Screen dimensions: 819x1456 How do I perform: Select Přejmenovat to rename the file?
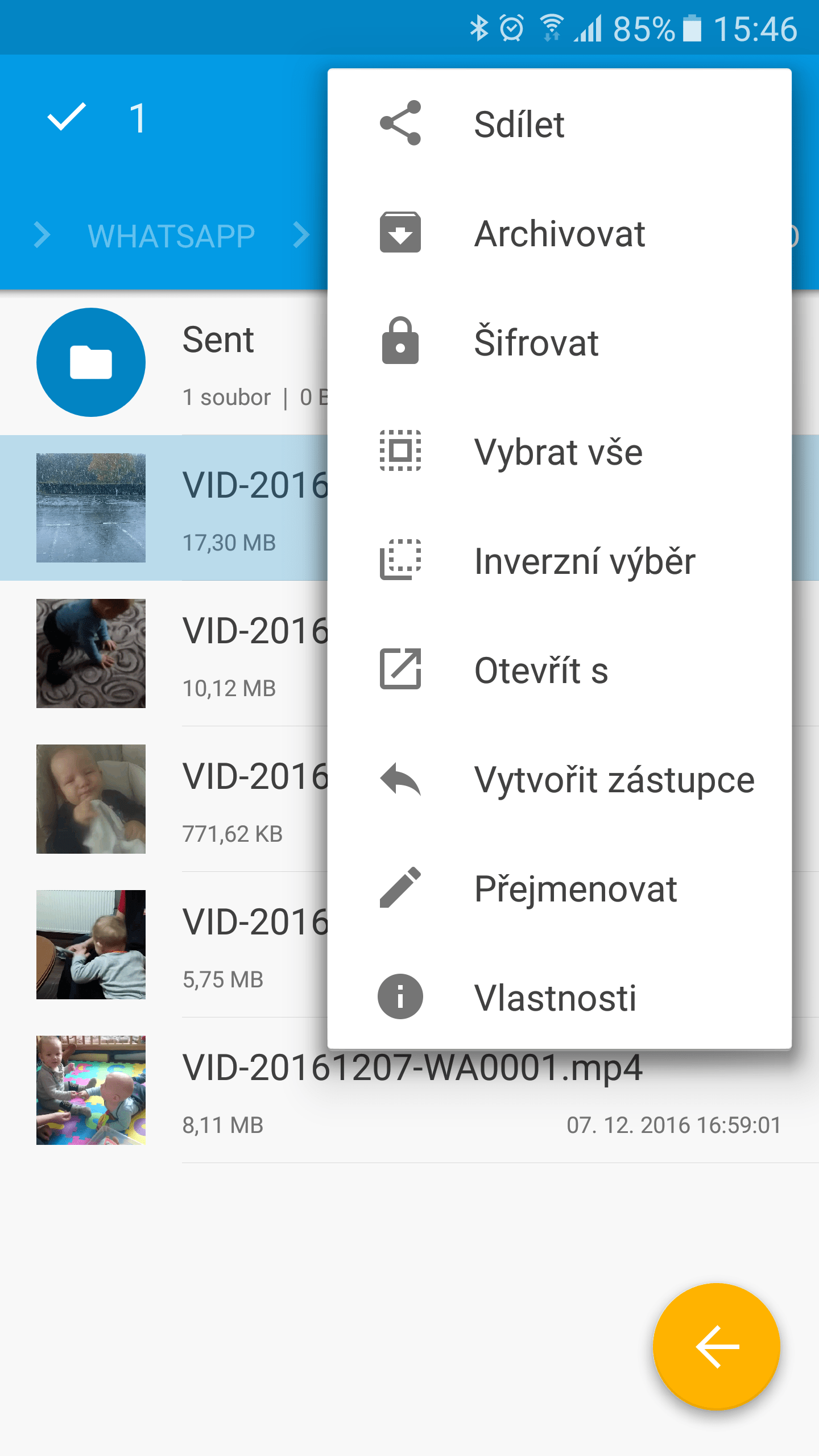tap(576, 888)
